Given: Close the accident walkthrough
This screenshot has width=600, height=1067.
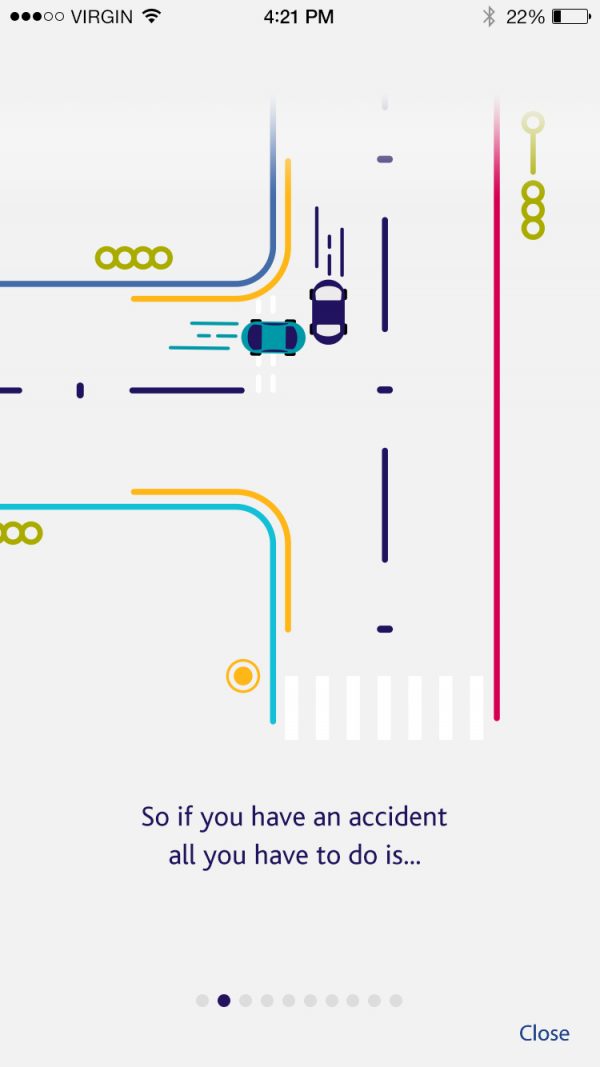Looking at the screenshot, I should (x=544, y=1033).
